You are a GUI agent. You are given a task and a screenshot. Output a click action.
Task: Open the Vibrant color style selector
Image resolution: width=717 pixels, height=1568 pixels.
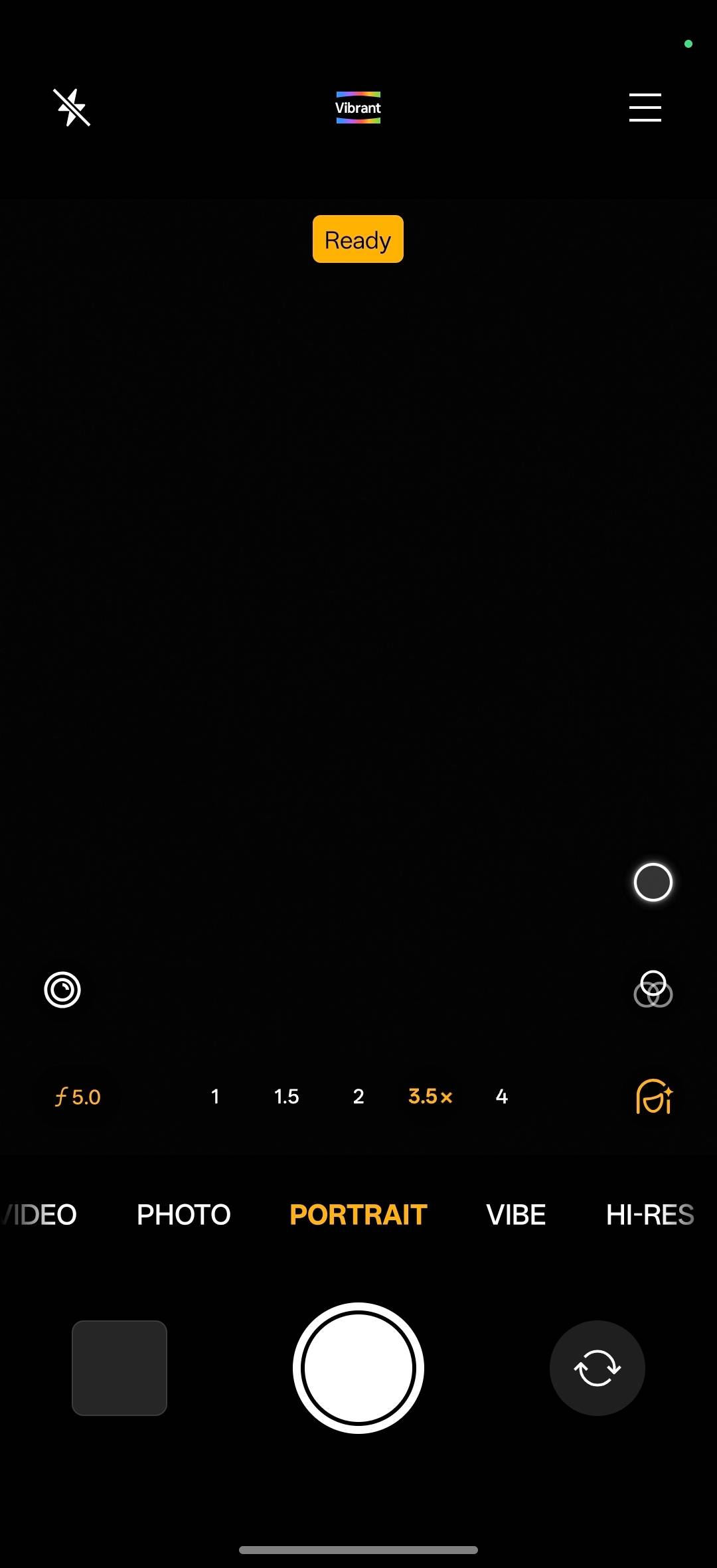(x=358, y=108)
